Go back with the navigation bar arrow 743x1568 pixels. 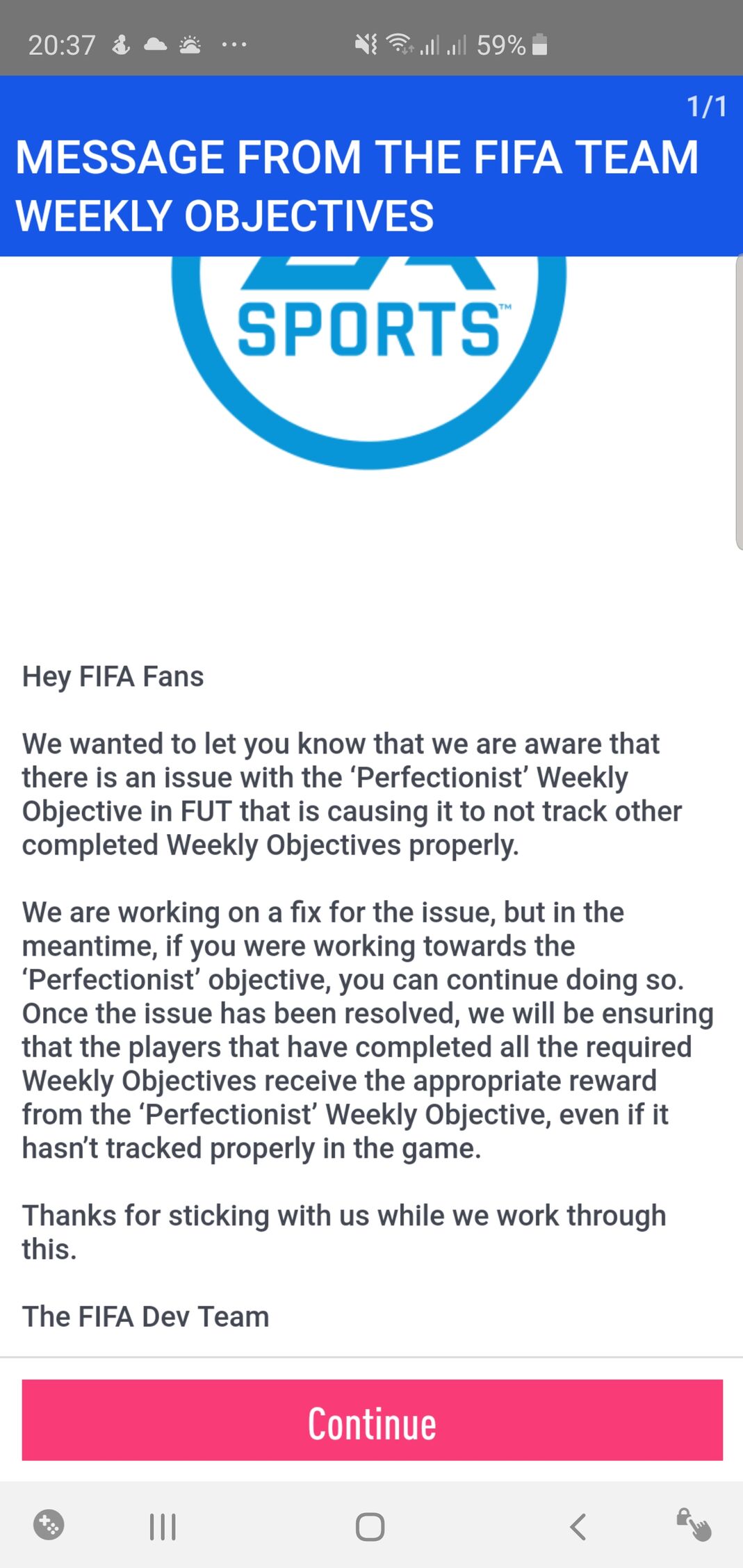coord(578,1527)
